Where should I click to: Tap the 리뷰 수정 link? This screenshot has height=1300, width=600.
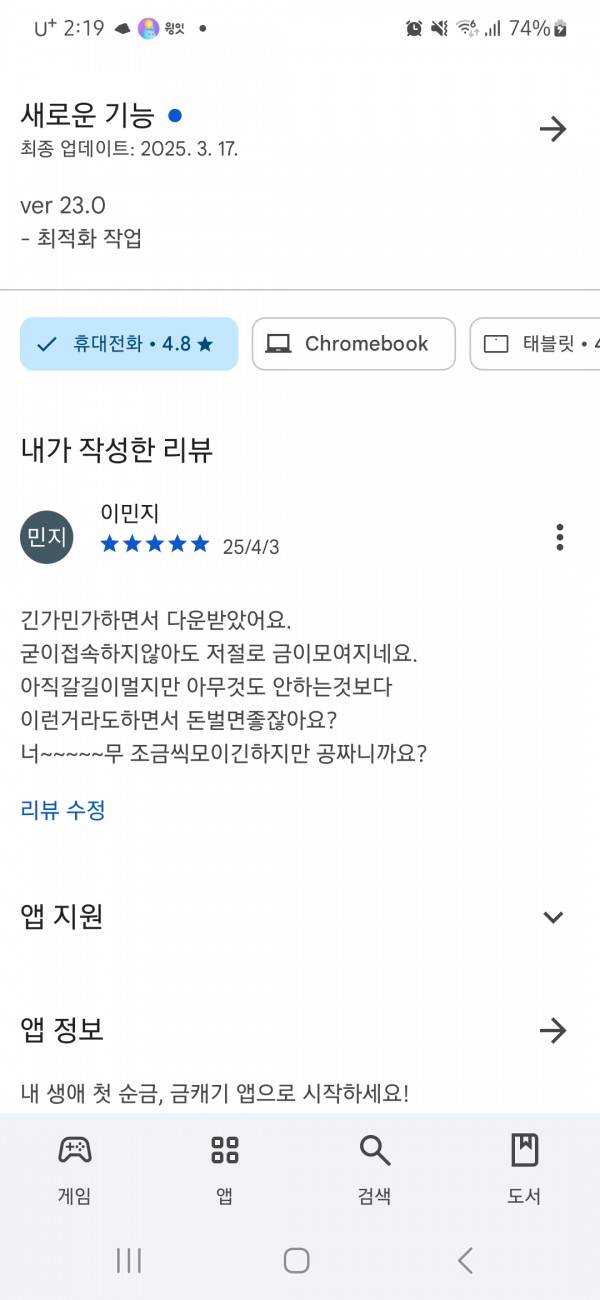63,810
